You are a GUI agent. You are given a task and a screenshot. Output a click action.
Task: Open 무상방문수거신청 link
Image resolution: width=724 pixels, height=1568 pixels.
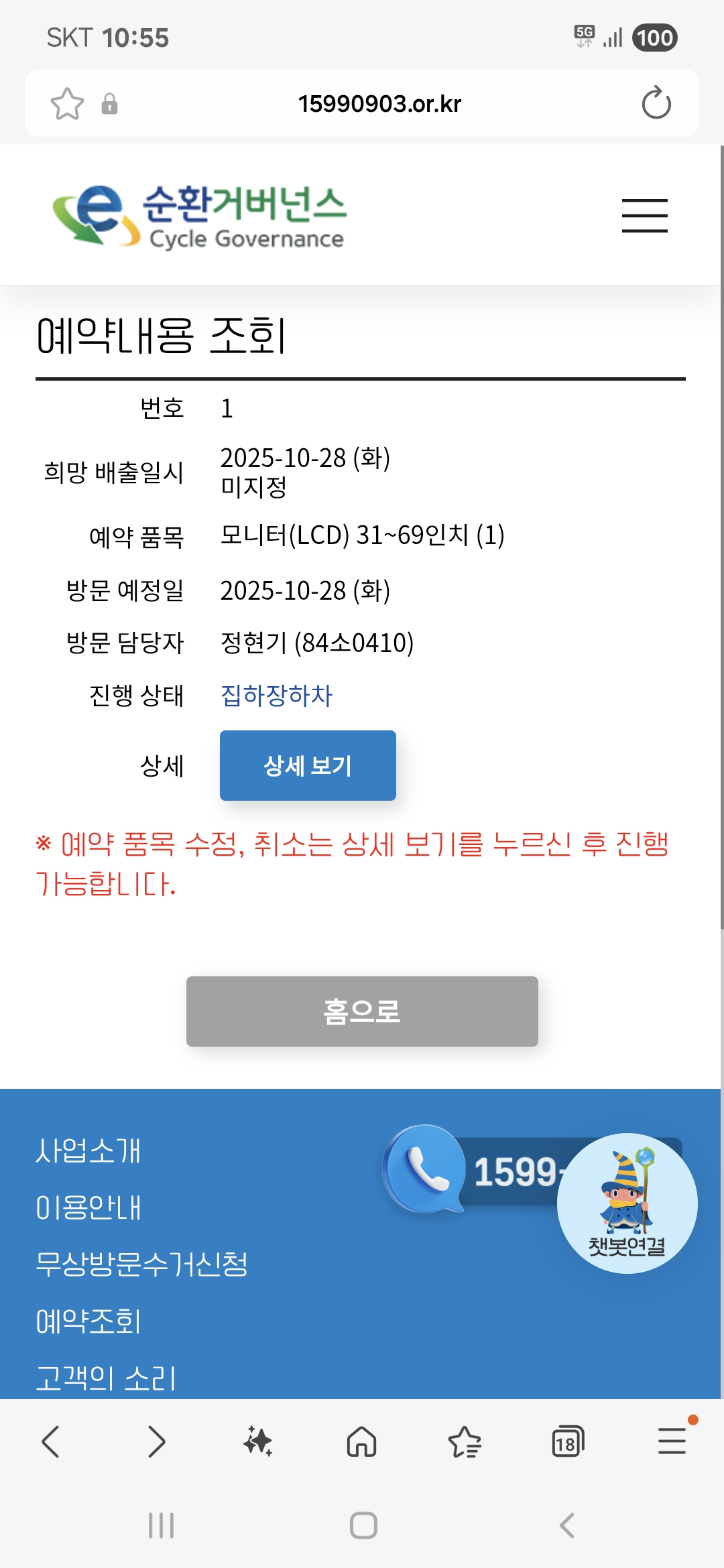tap(141, 1264)
